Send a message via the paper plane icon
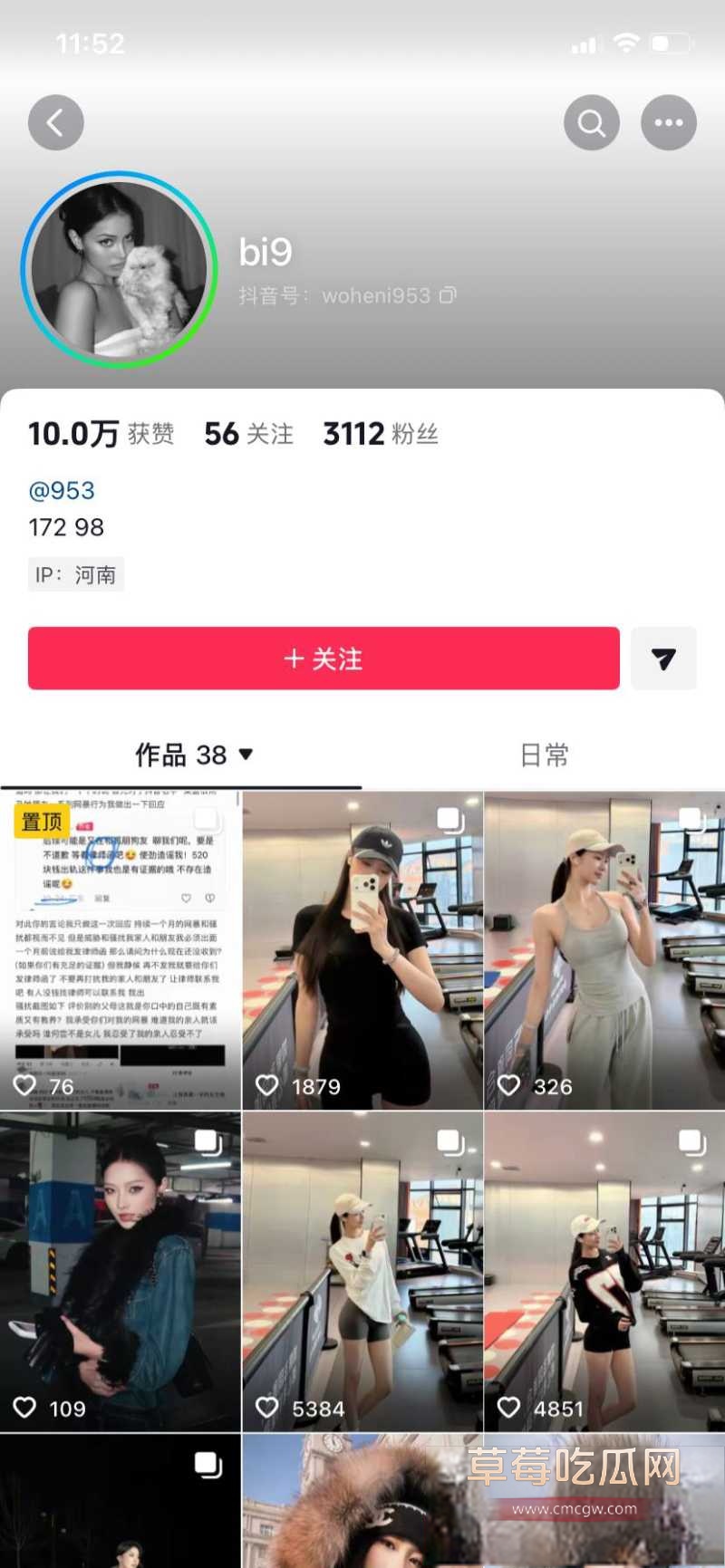The image size is (725, 1568). point(664,659)
